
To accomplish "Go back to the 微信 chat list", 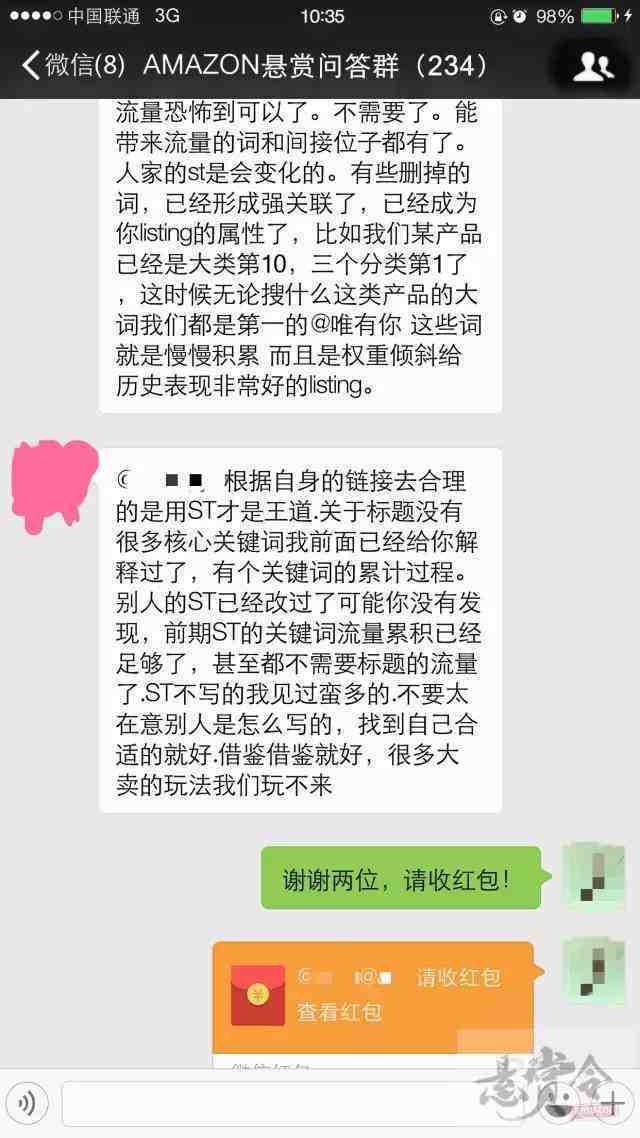I will pyautogui.click(x=72, y=67).
